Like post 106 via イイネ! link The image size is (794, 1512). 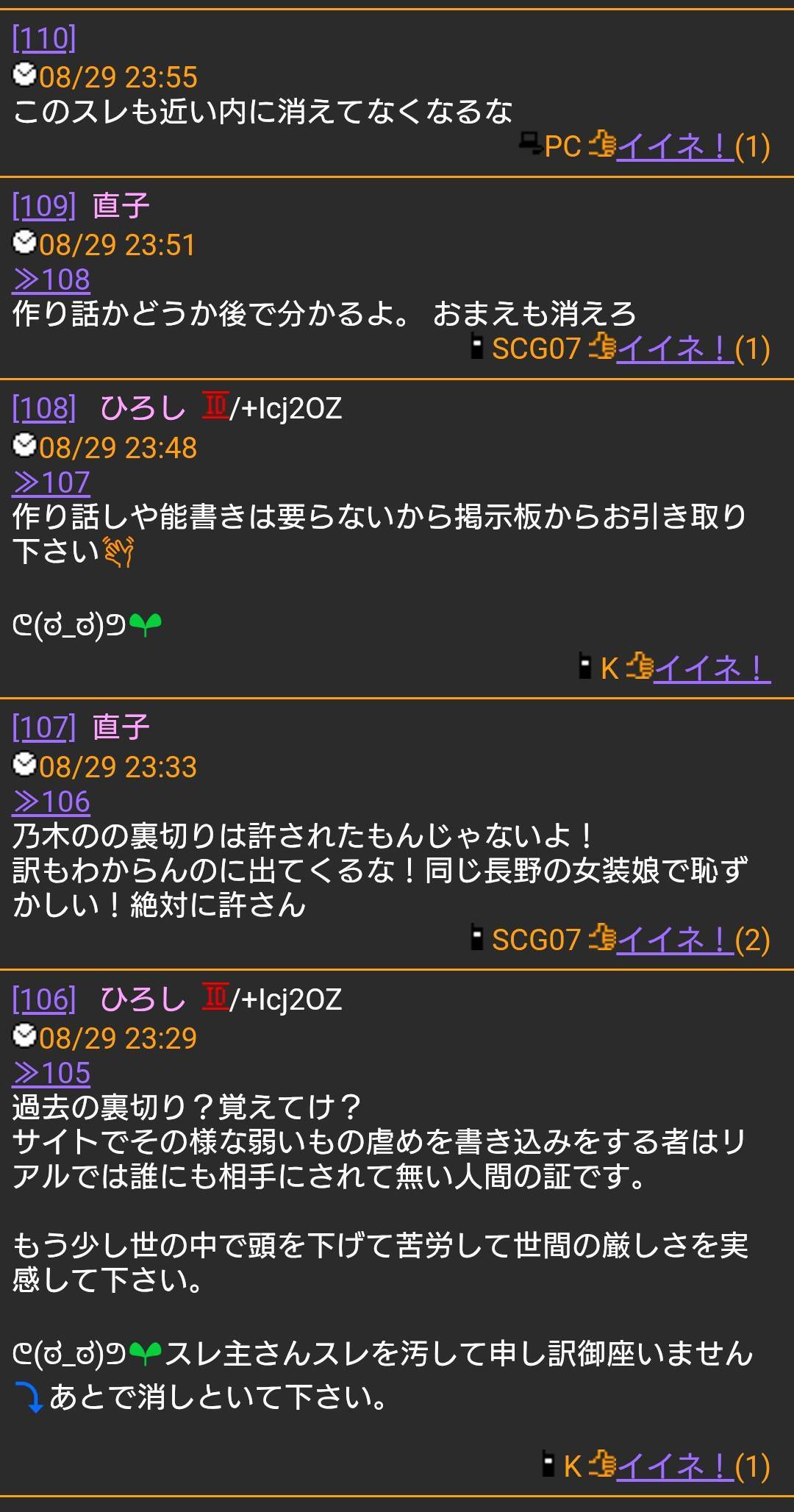click(675, 1466)
